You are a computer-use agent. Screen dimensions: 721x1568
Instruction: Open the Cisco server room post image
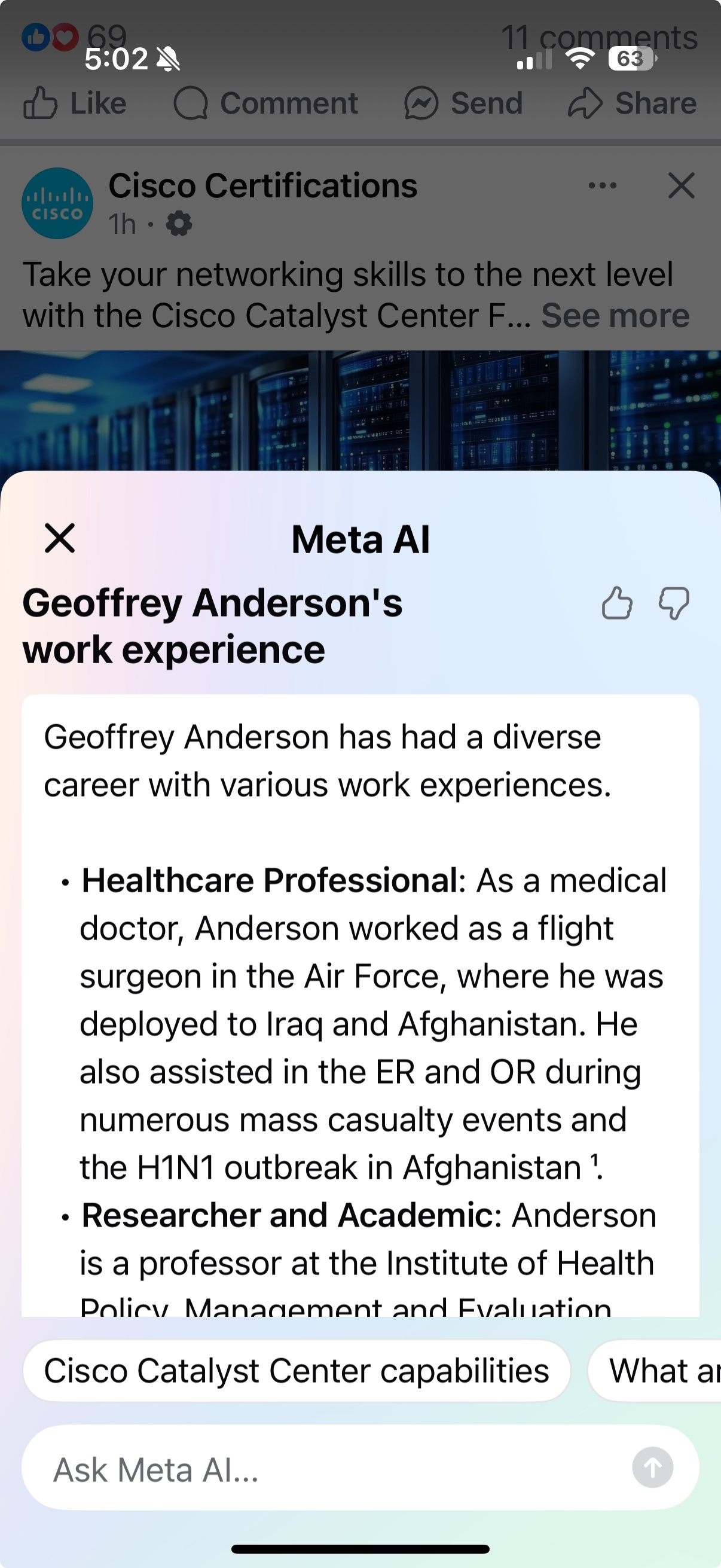(x=360, y=410)
